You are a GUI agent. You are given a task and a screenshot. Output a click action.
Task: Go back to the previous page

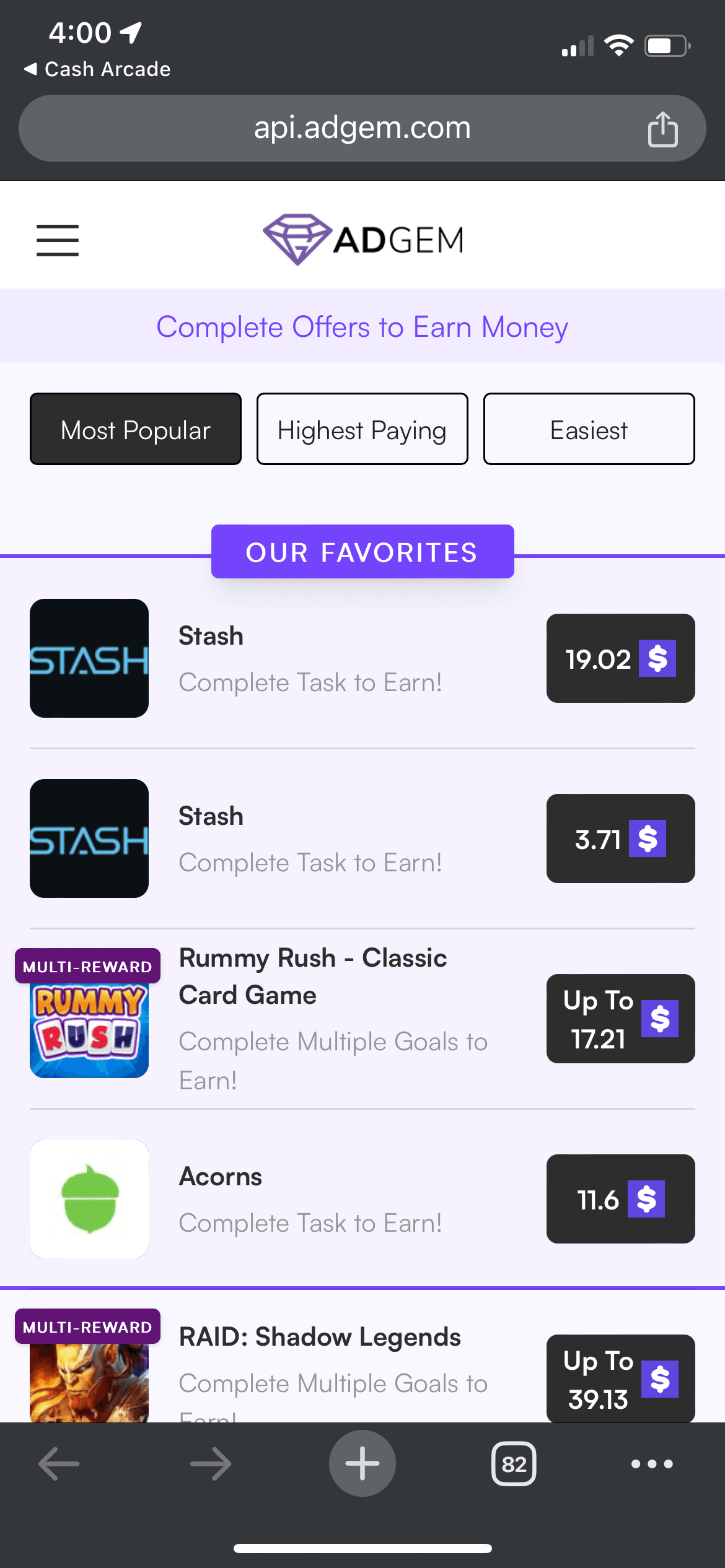pos(59,1464)
